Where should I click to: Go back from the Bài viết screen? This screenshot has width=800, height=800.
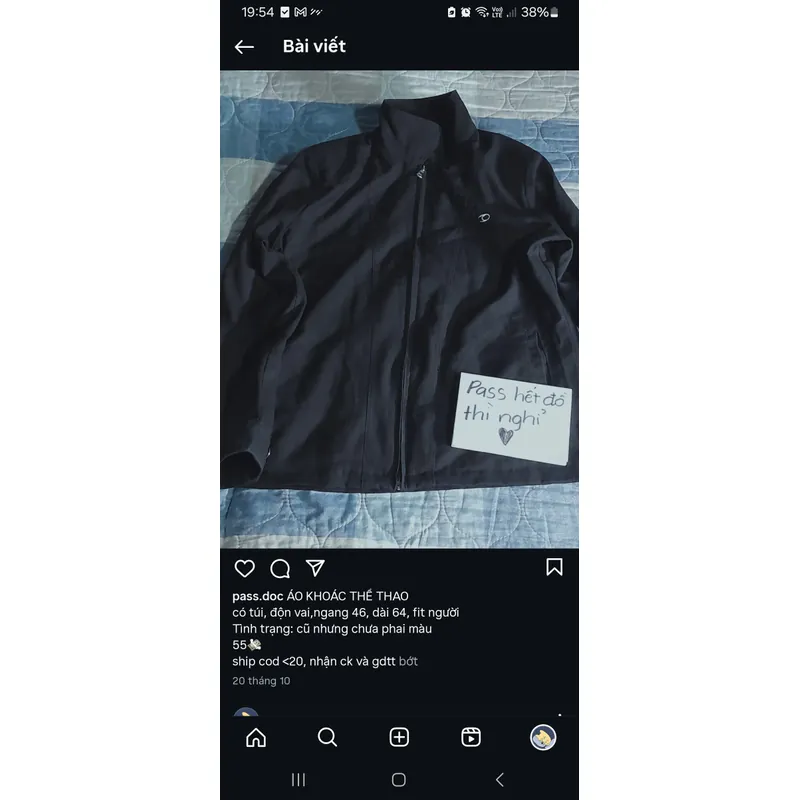[x=244, y=47]
